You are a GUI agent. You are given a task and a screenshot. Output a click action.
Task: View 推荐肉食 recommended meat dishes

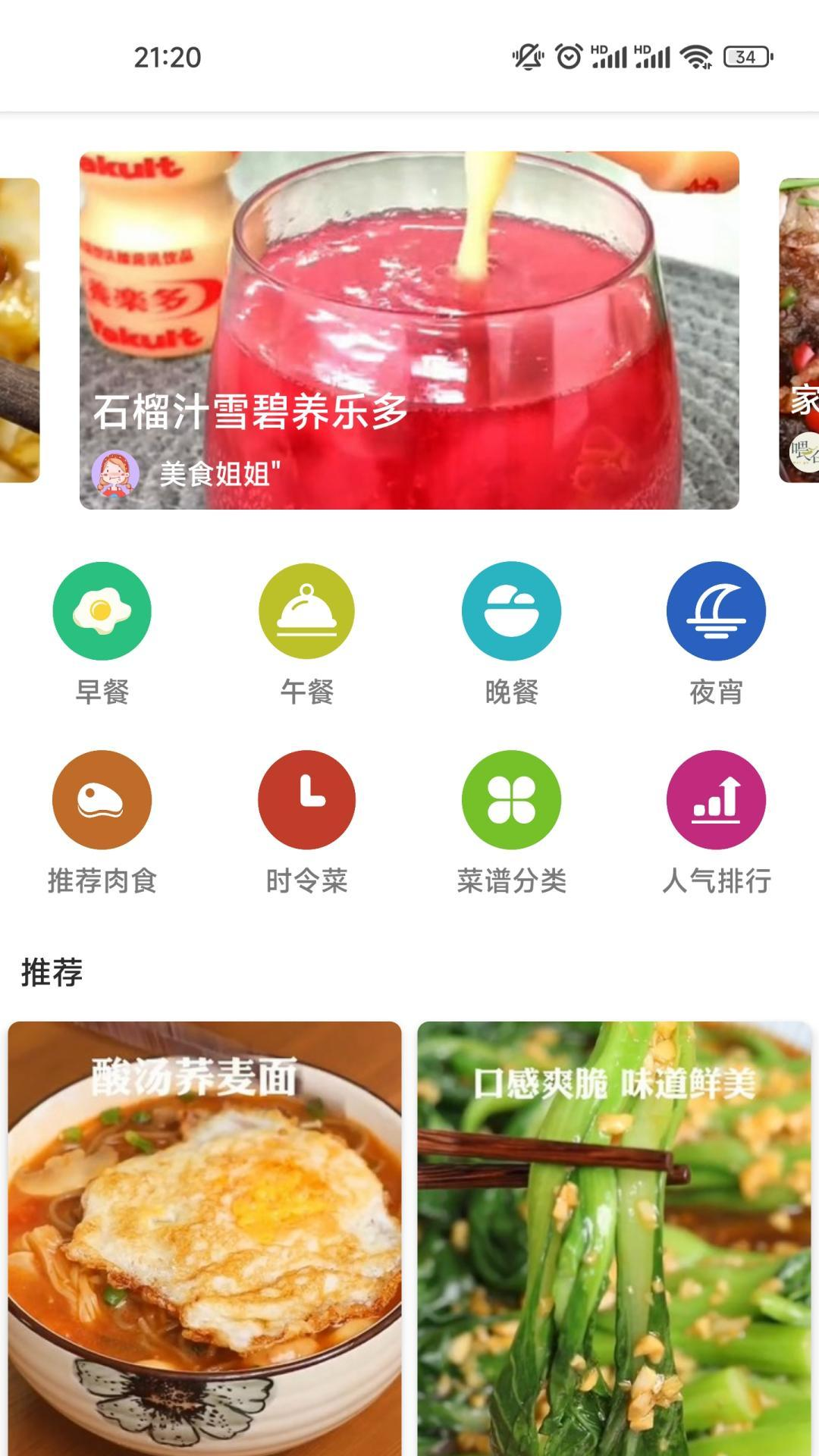[x=102, y=824]
